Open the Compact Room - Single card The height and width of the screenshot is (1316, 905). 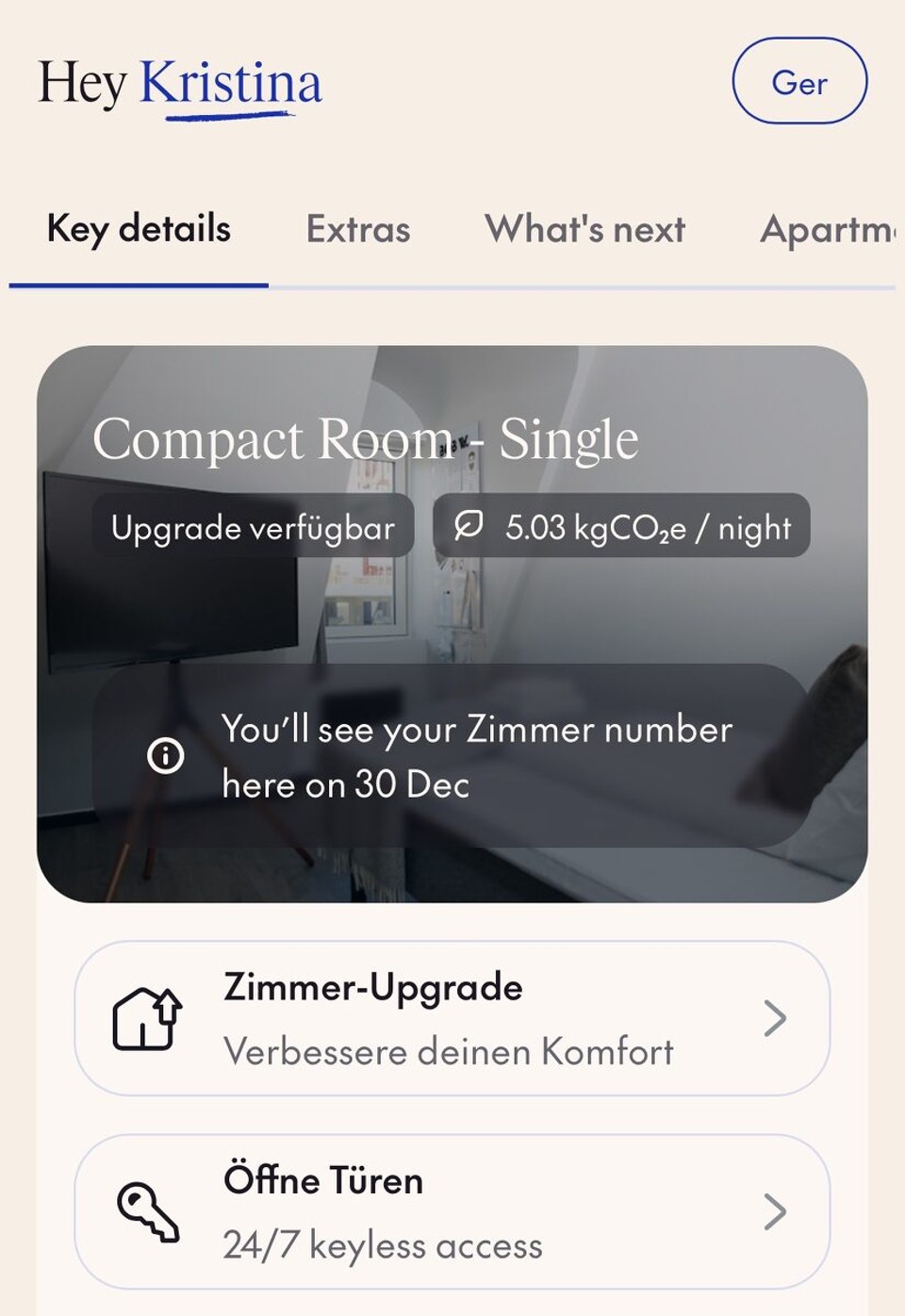(366, 439)
